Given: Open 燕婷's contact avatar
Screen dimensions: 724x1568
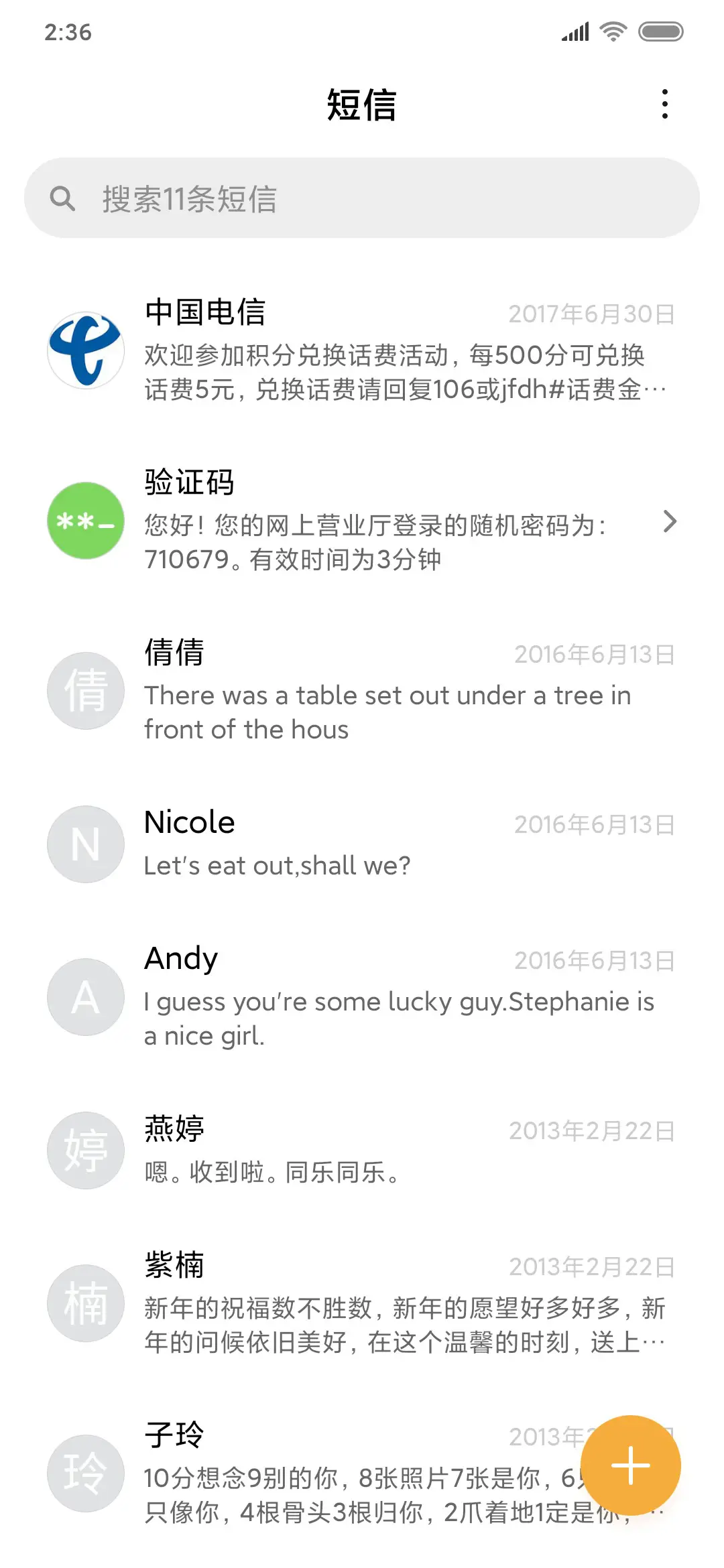Looking at the screenshot, I should (84, 1150).
